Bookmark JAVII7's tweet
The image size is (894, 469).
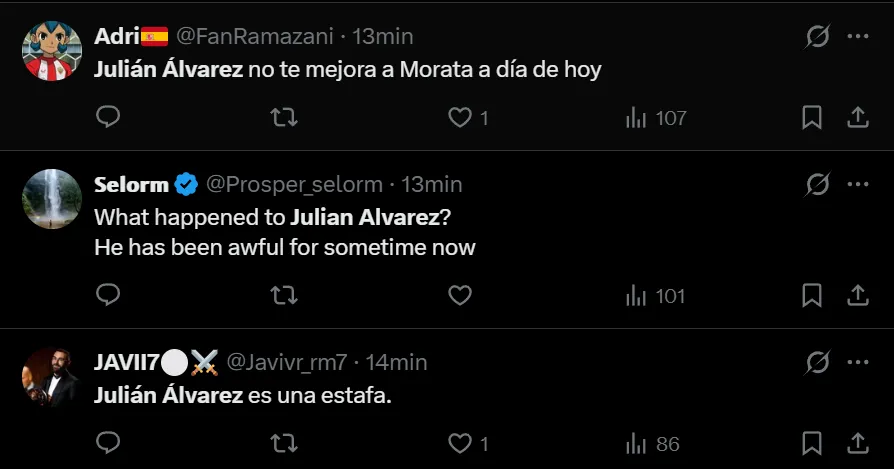coord(812,443)
